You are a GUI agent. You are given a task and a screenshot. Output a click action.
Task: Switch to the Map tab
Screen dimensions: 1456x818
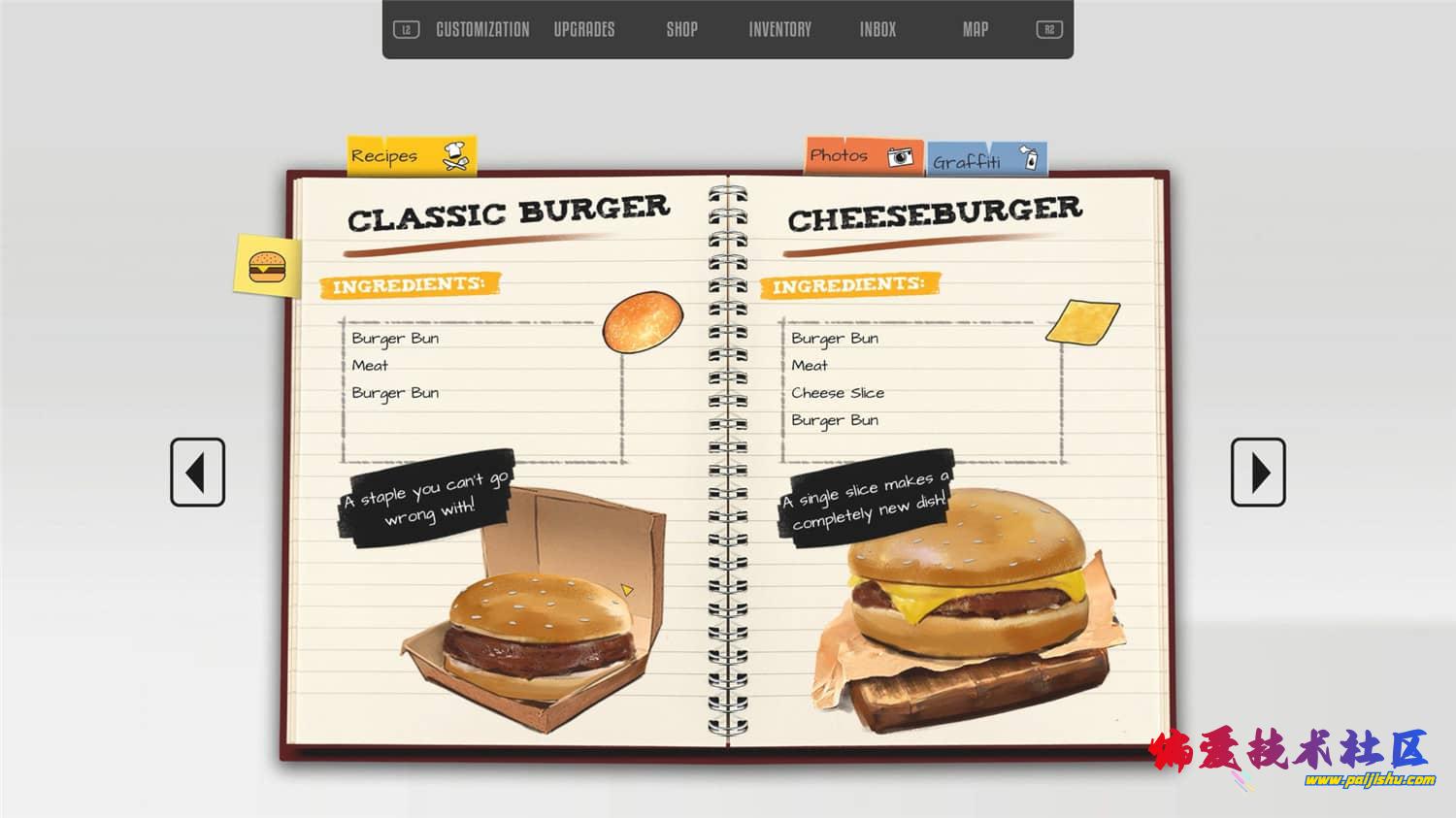click(976, 29)
